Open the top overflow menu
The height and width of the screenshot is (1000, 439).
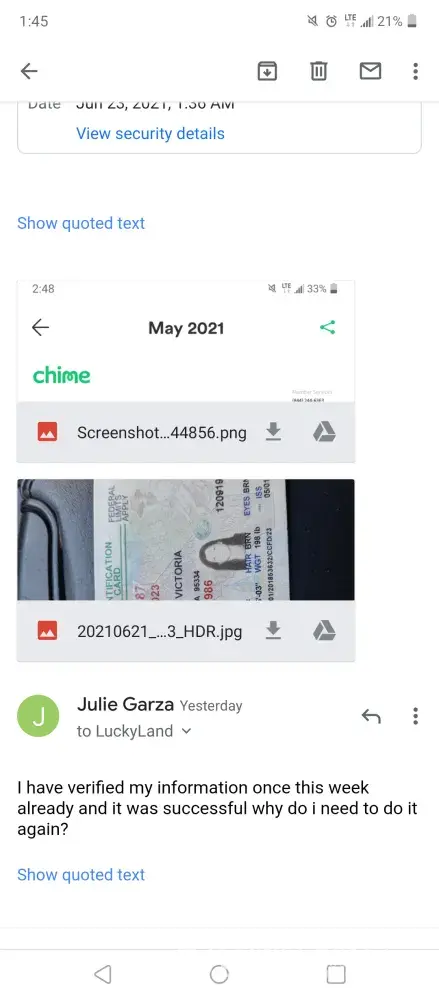pyautogui.click(x=415, y=71)
